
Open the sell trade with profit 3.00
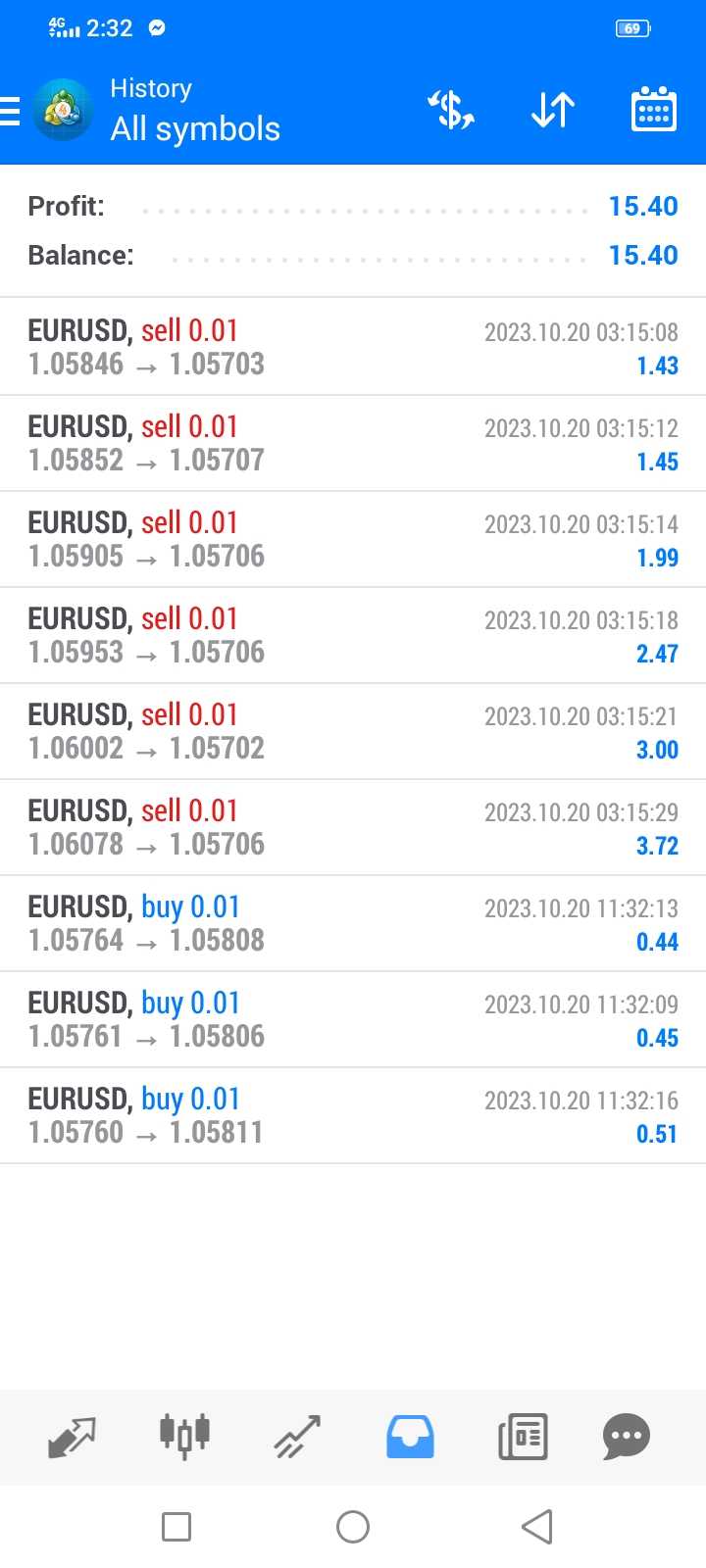click(353, 731)
